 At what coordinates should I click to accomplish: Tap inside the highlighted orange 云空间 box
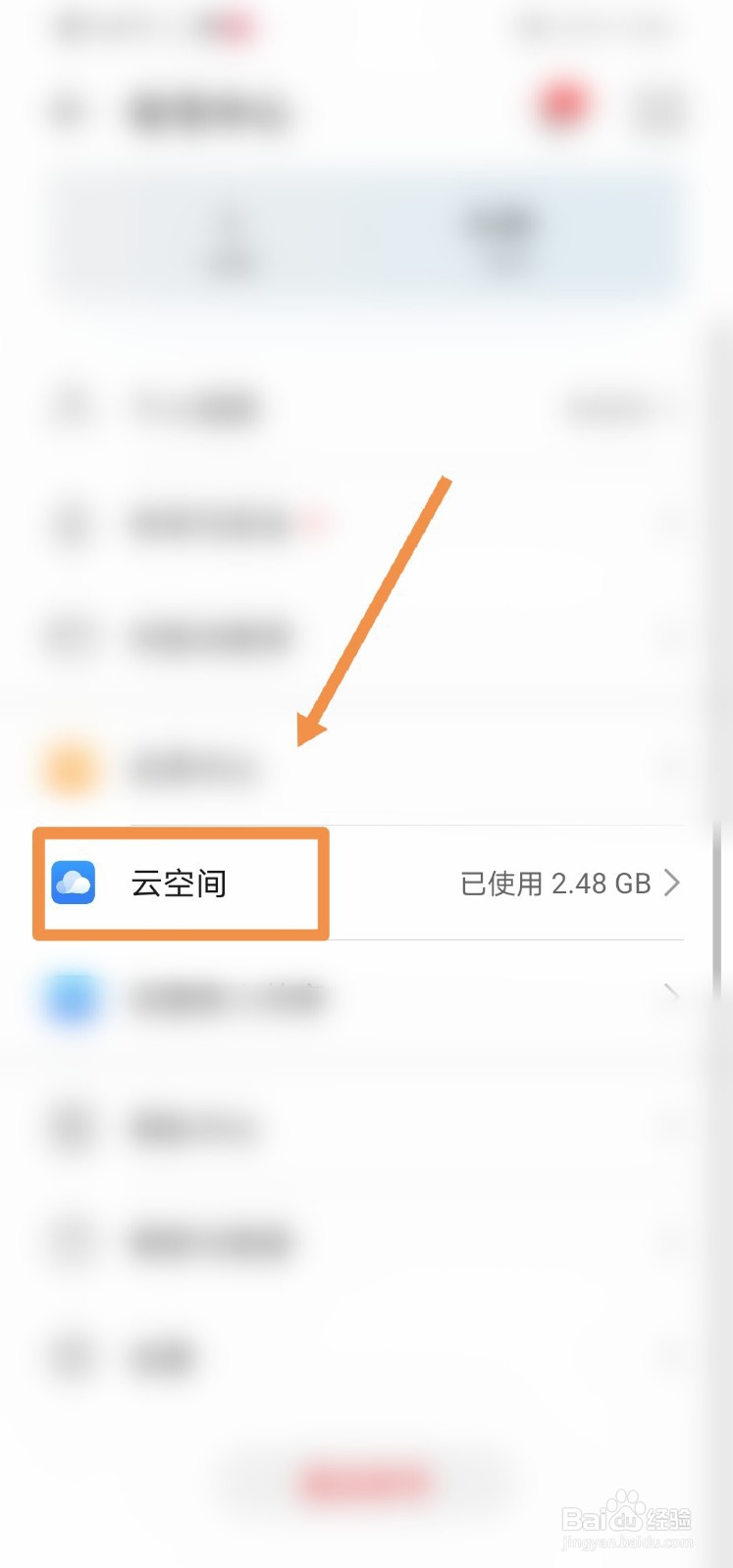pos(180,883)
